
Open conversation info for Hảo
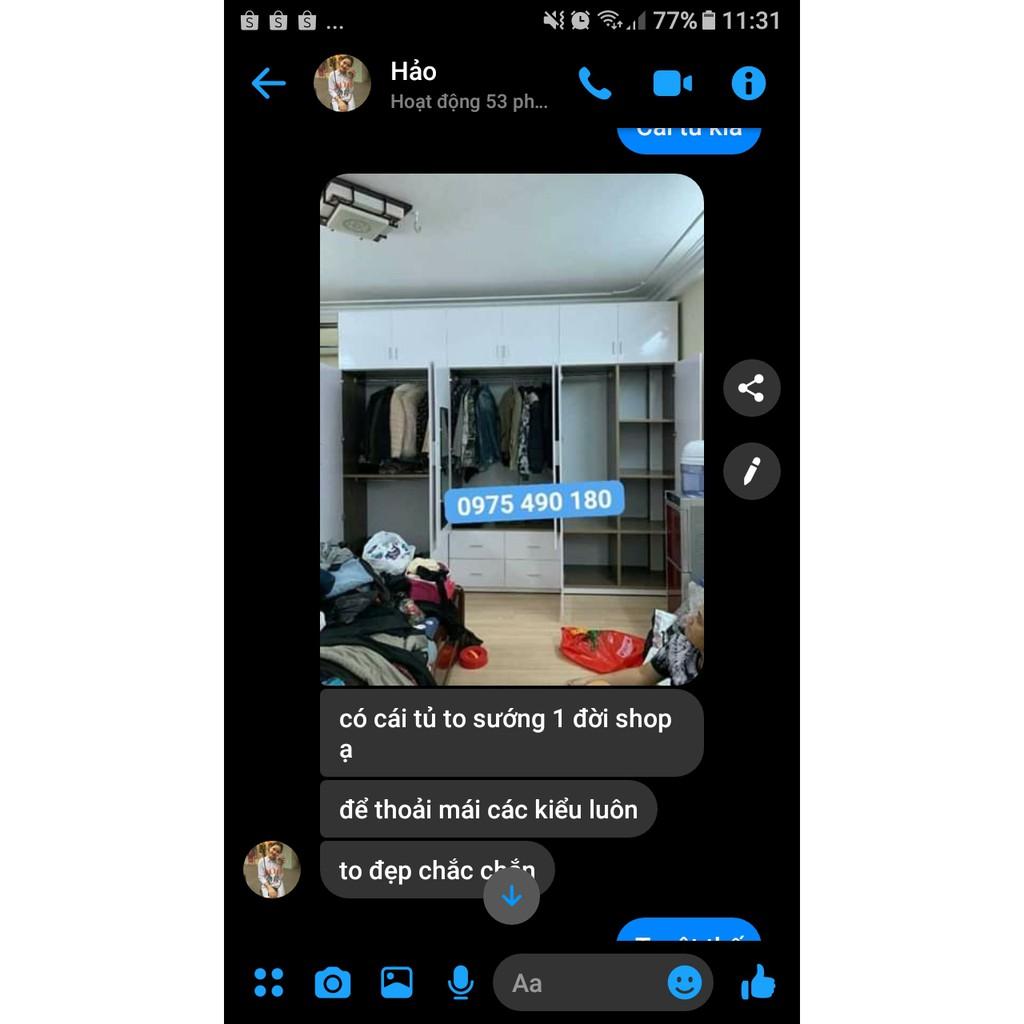click(x=748, y=83)
